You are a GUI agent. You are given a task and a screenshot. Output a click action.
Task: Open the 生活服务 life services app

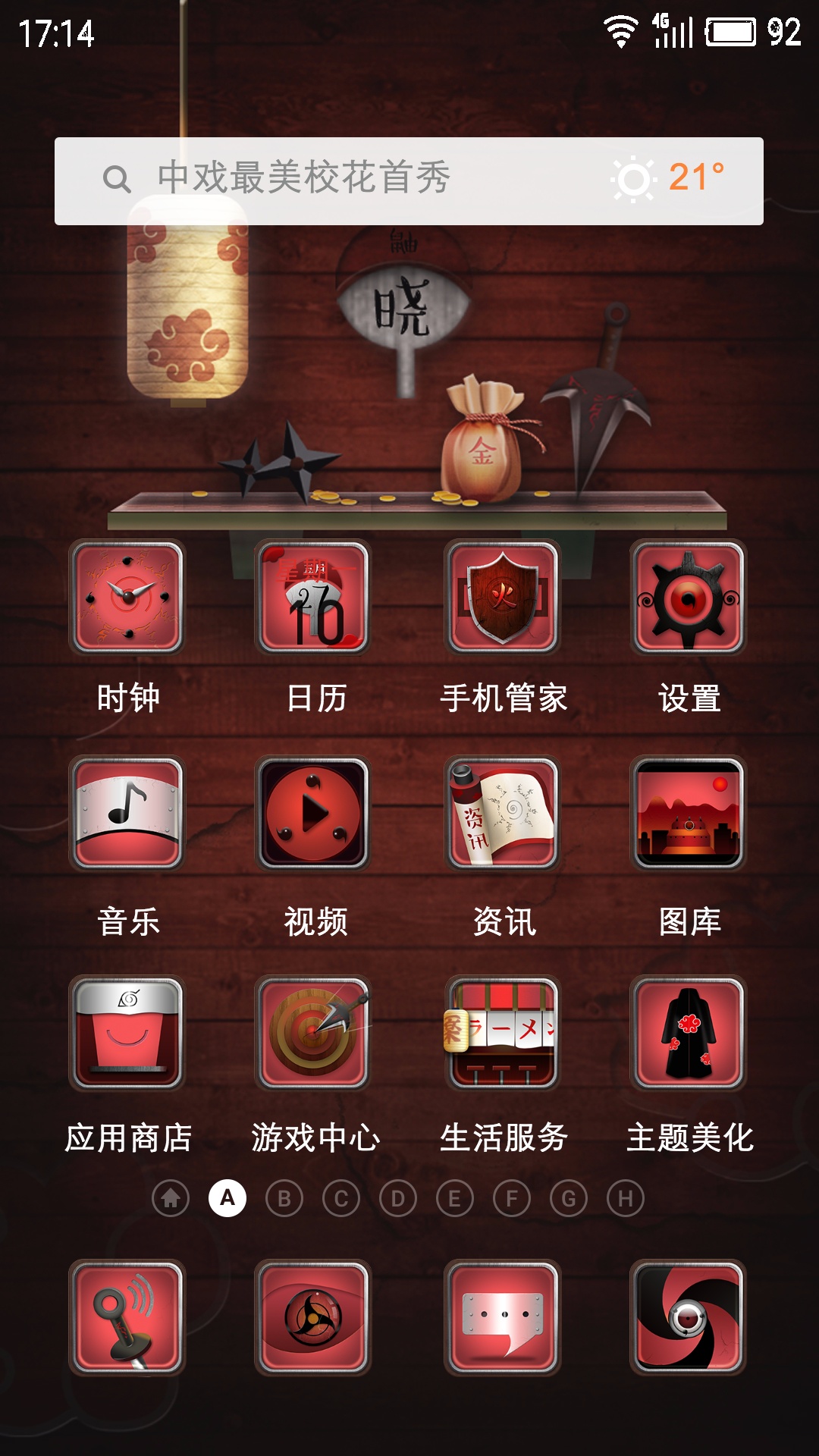pos(502,1033)
